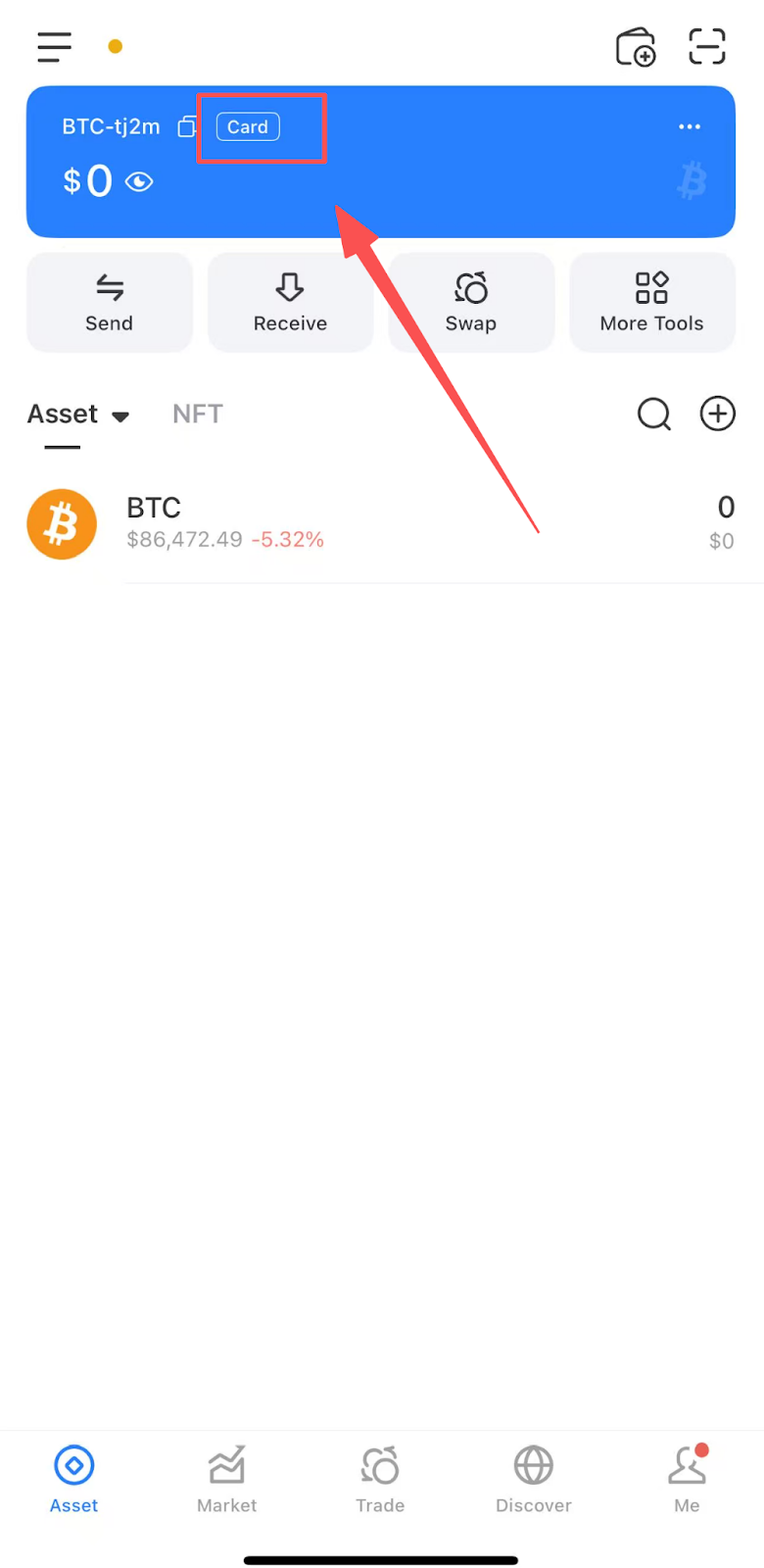Open the hamburger drawer menu
The height and width of the screenshot is (1568, 764).
point(55,46)
